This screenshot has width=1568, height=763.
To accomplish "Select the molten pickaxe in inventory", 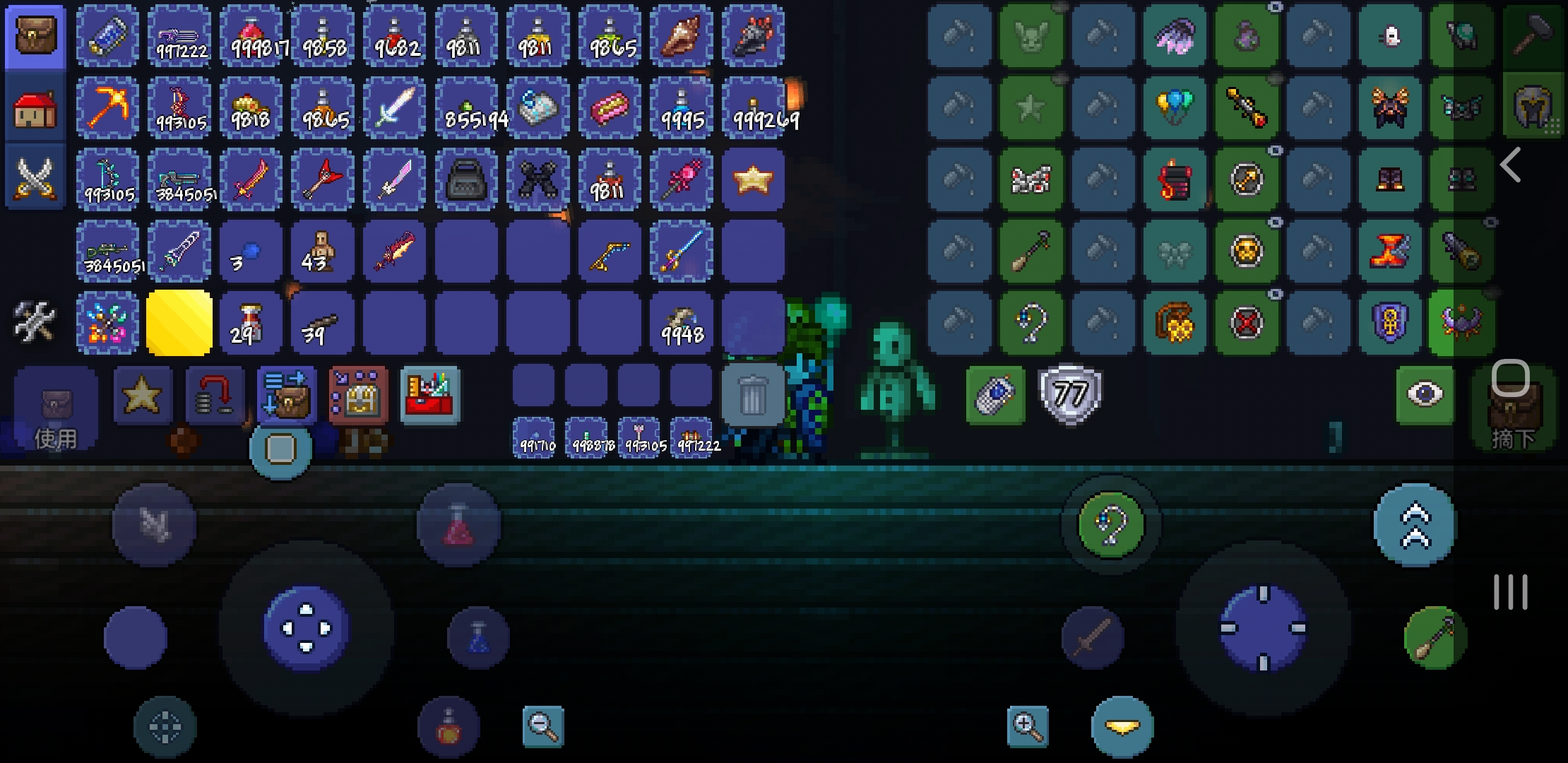I will tap(107, 108).
